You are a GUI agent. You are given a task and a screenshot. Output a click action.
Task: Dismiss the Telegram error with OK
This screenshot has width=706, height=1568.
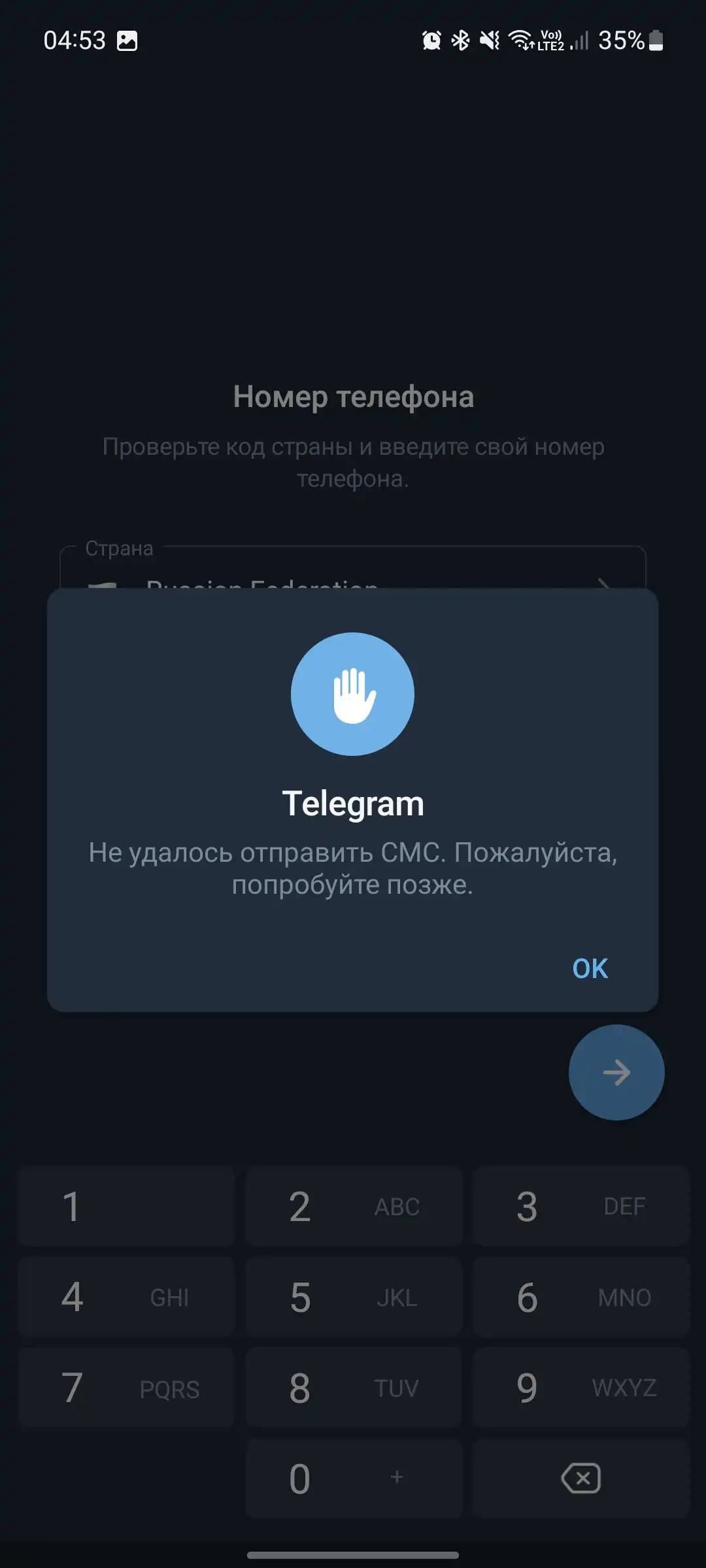590,968
